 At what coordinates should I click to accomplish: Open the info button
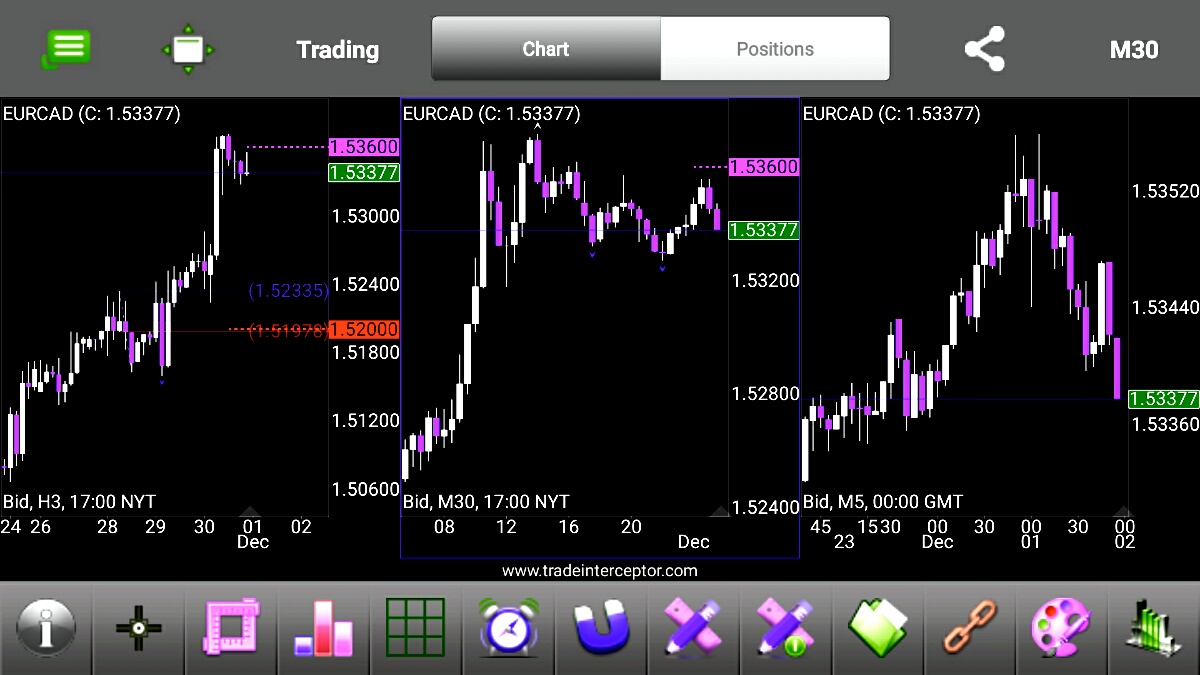(45, 629)
